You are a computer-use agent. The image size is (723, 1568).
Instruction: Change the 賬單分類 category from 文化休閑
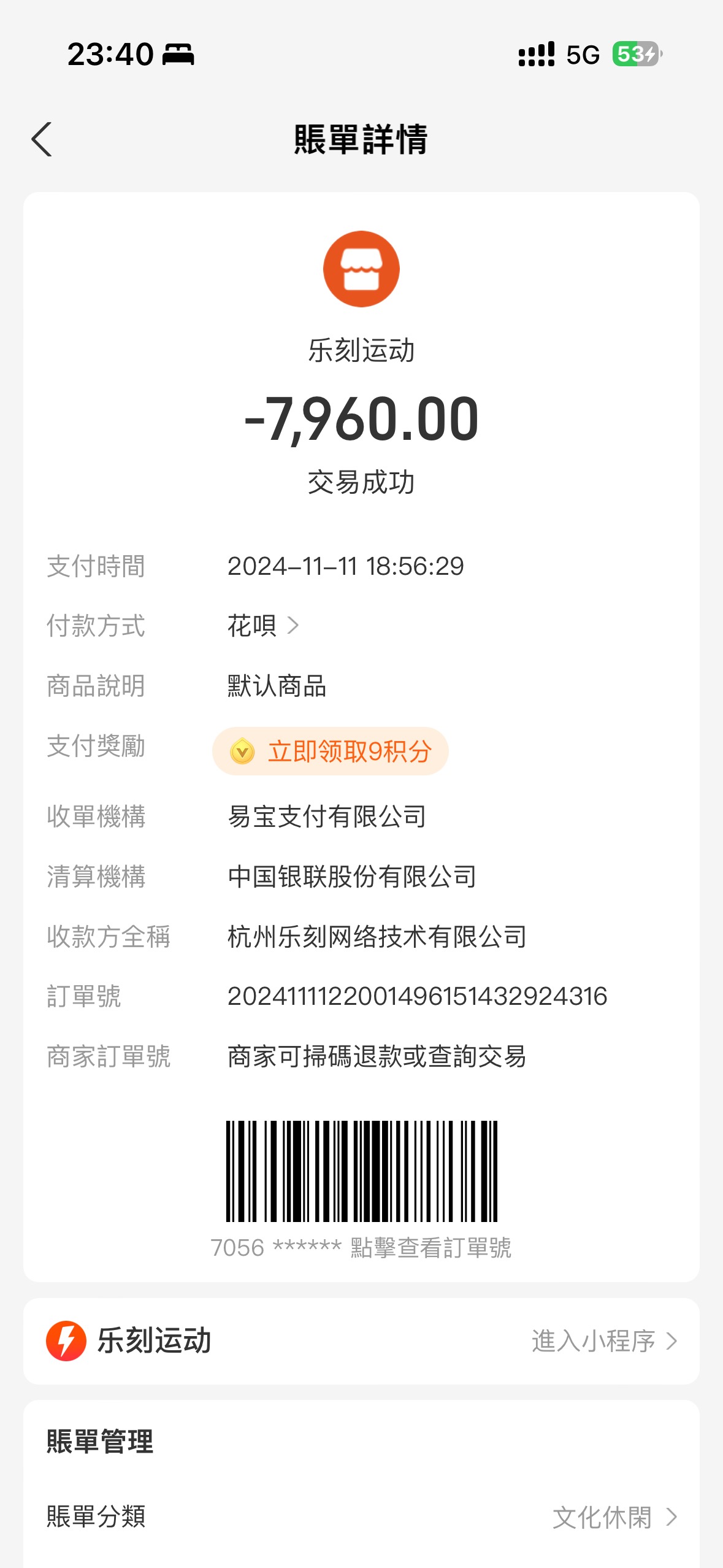[x=361, y=1517]
